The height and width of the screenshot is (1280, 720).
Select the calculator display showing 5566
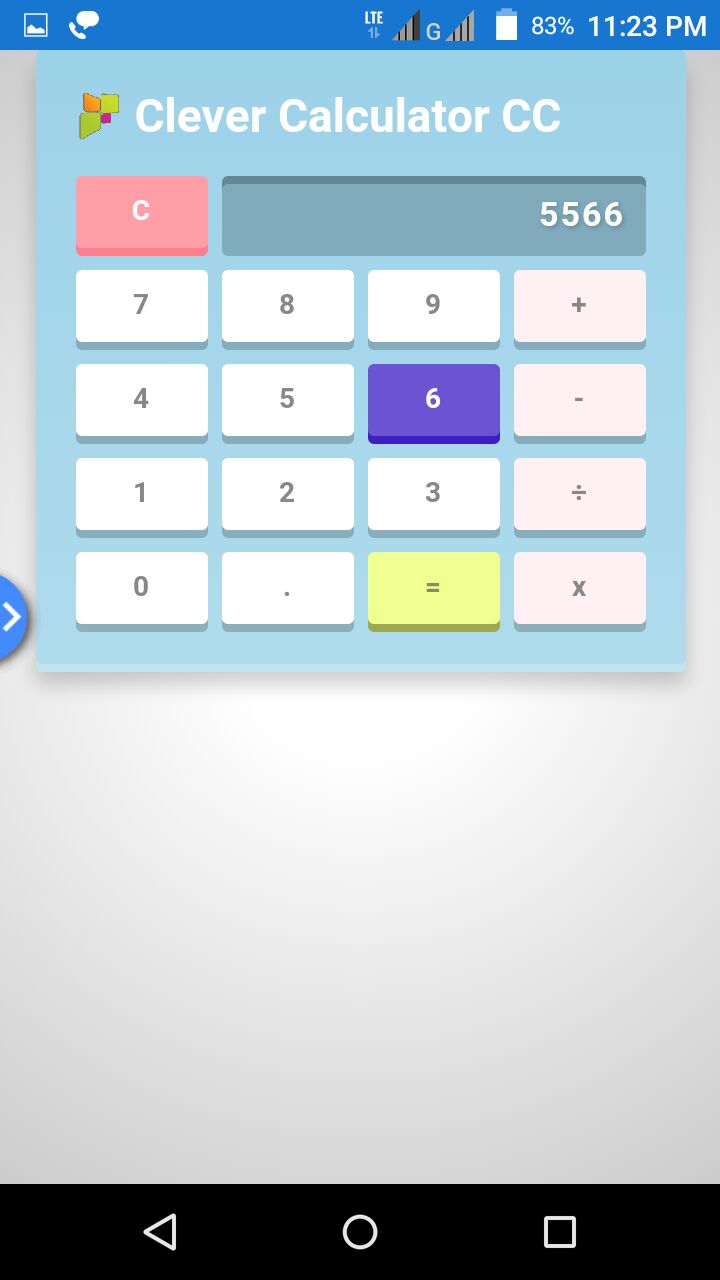click(434, 214)
